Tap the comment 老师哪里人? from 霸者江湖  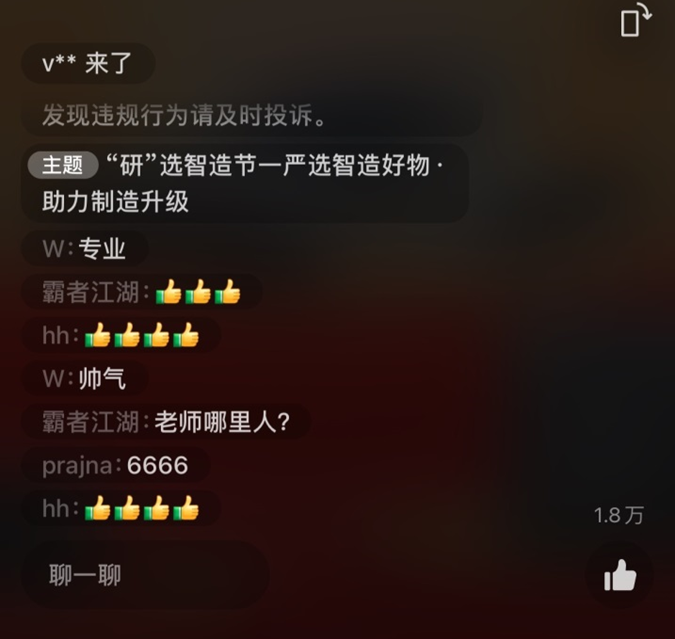166,422
